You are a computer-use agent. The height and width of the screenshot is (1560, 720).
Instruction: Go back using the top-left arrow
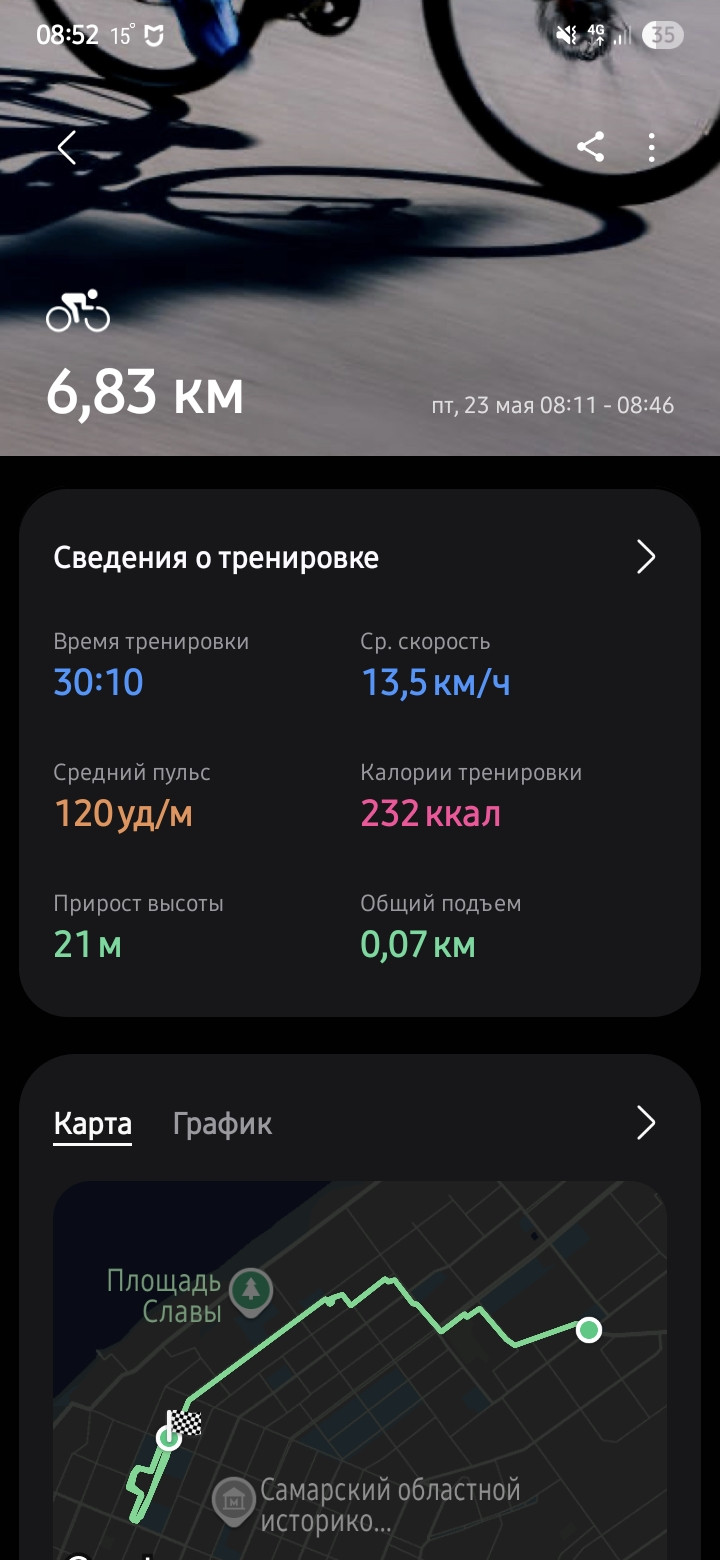coord(67,148)
